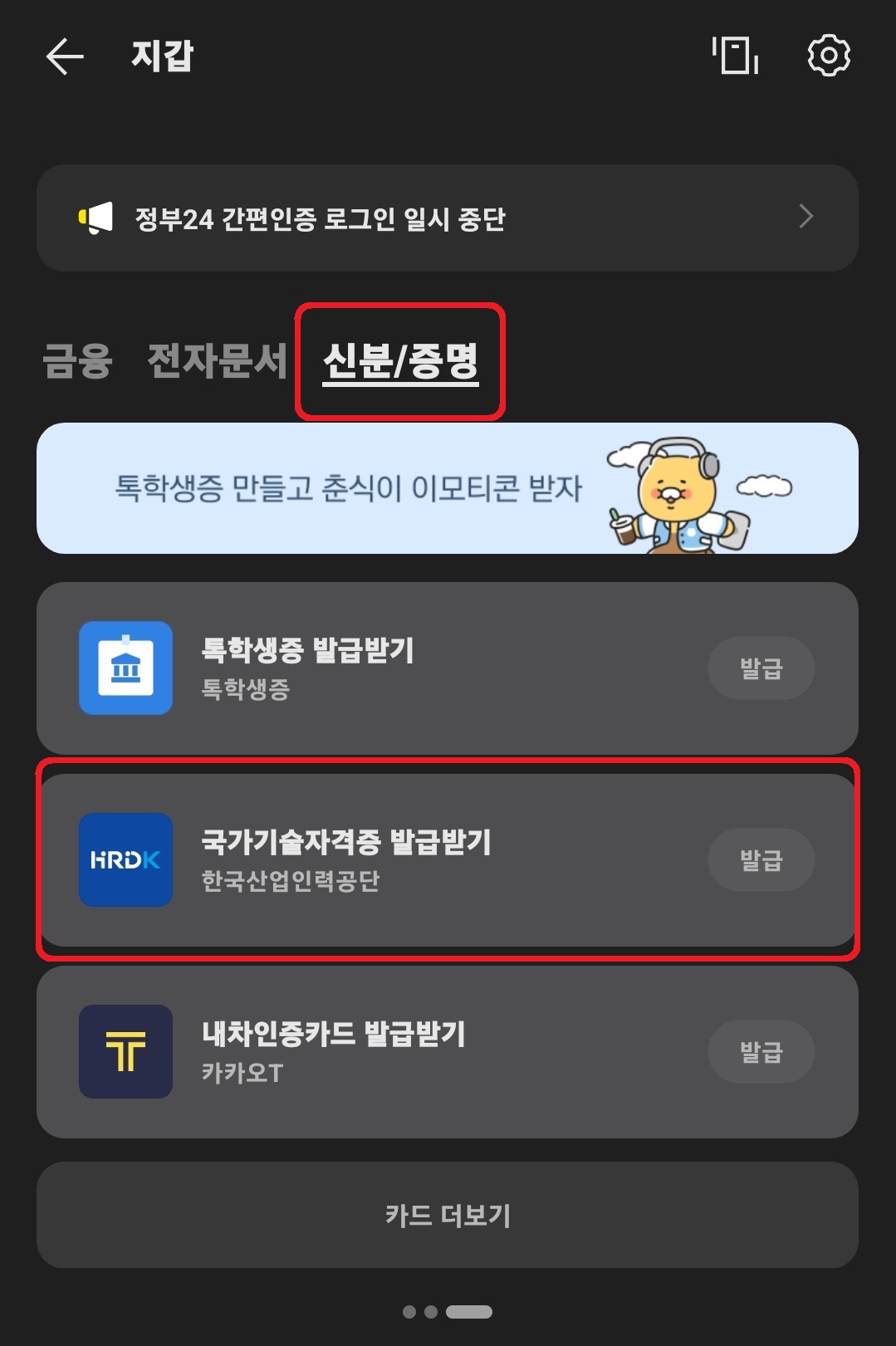Image resolution: width=896 pixels, height=1346 pixels.
Task: Select the 한국산업인력공단 card row
Action: [448, 860]
